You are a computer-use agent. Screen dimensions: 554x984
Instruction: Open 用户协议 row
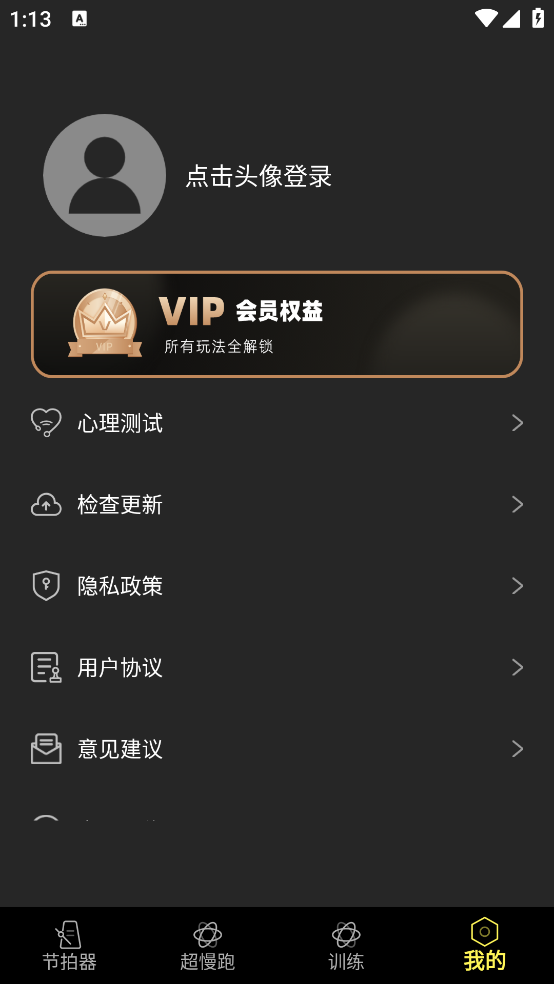point(277,667)
